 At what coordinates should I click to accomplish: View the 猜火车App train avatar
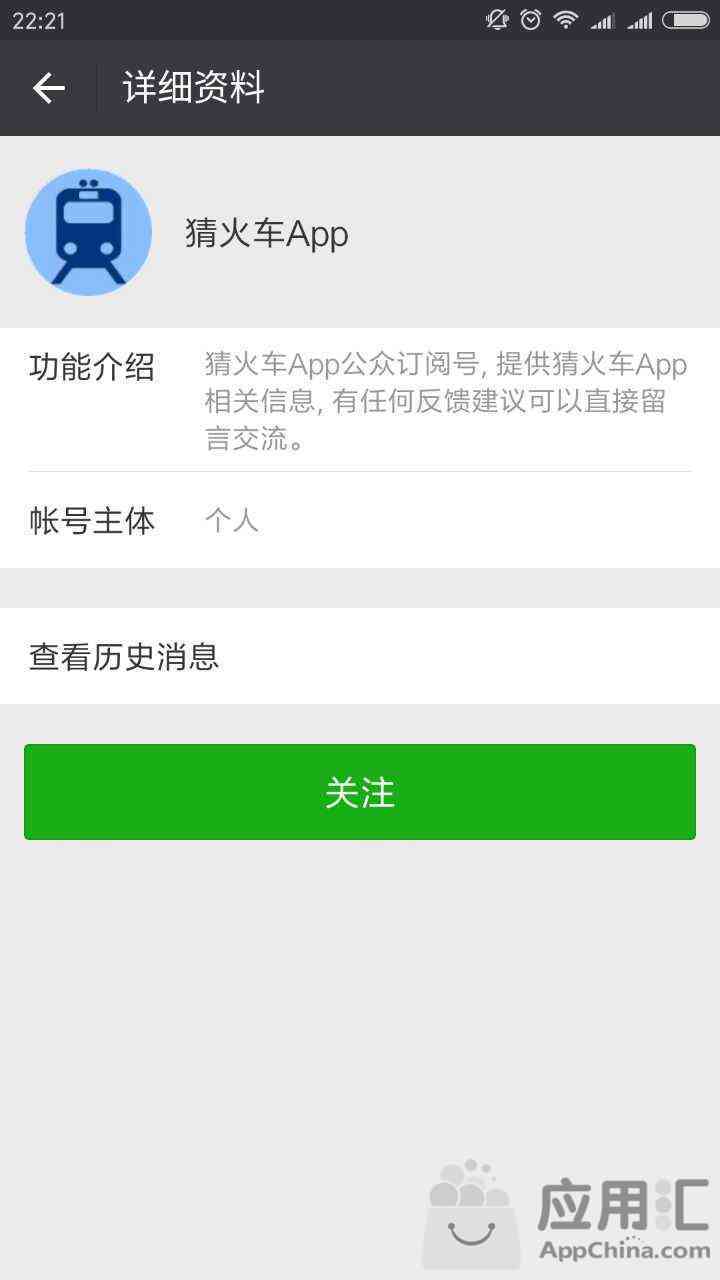coord(88,232)
